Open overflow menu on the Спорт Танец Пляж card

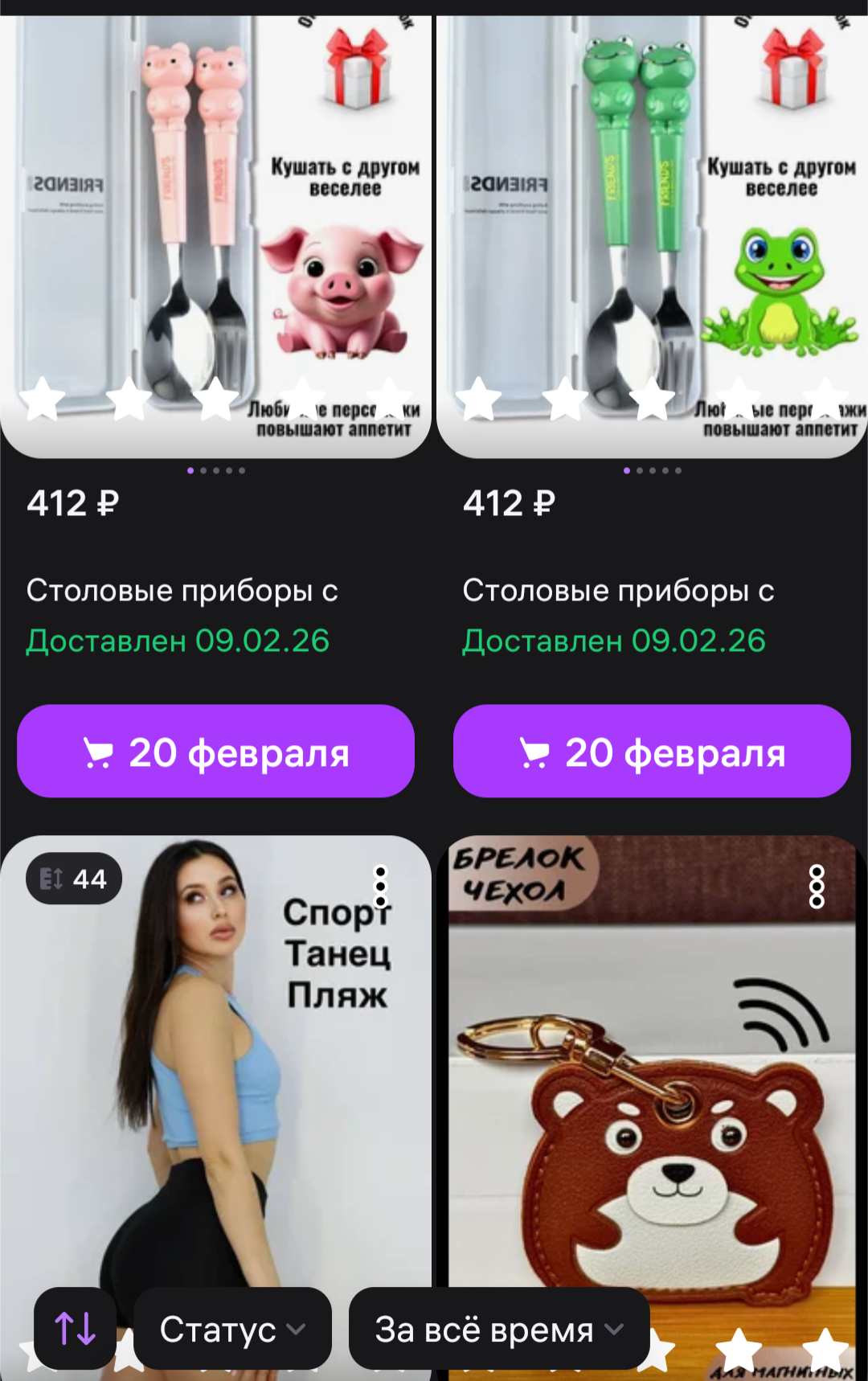(381, 887)
